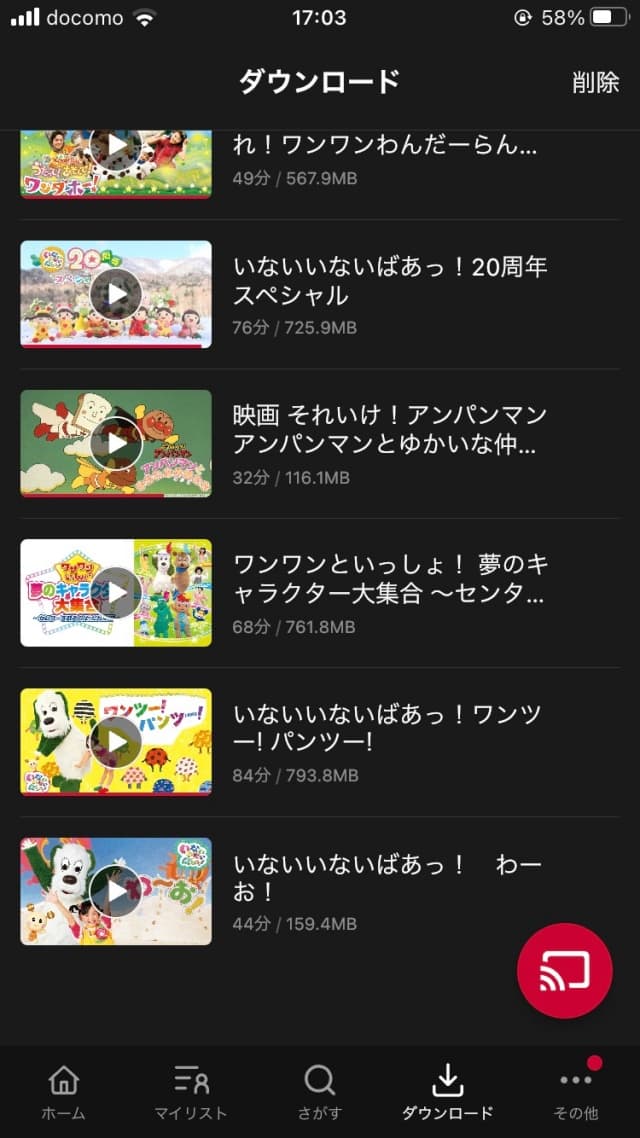The width and height of the screenshot is (640, 1138).
Task: Open the さがす search tab
Action: (319, 1092)
